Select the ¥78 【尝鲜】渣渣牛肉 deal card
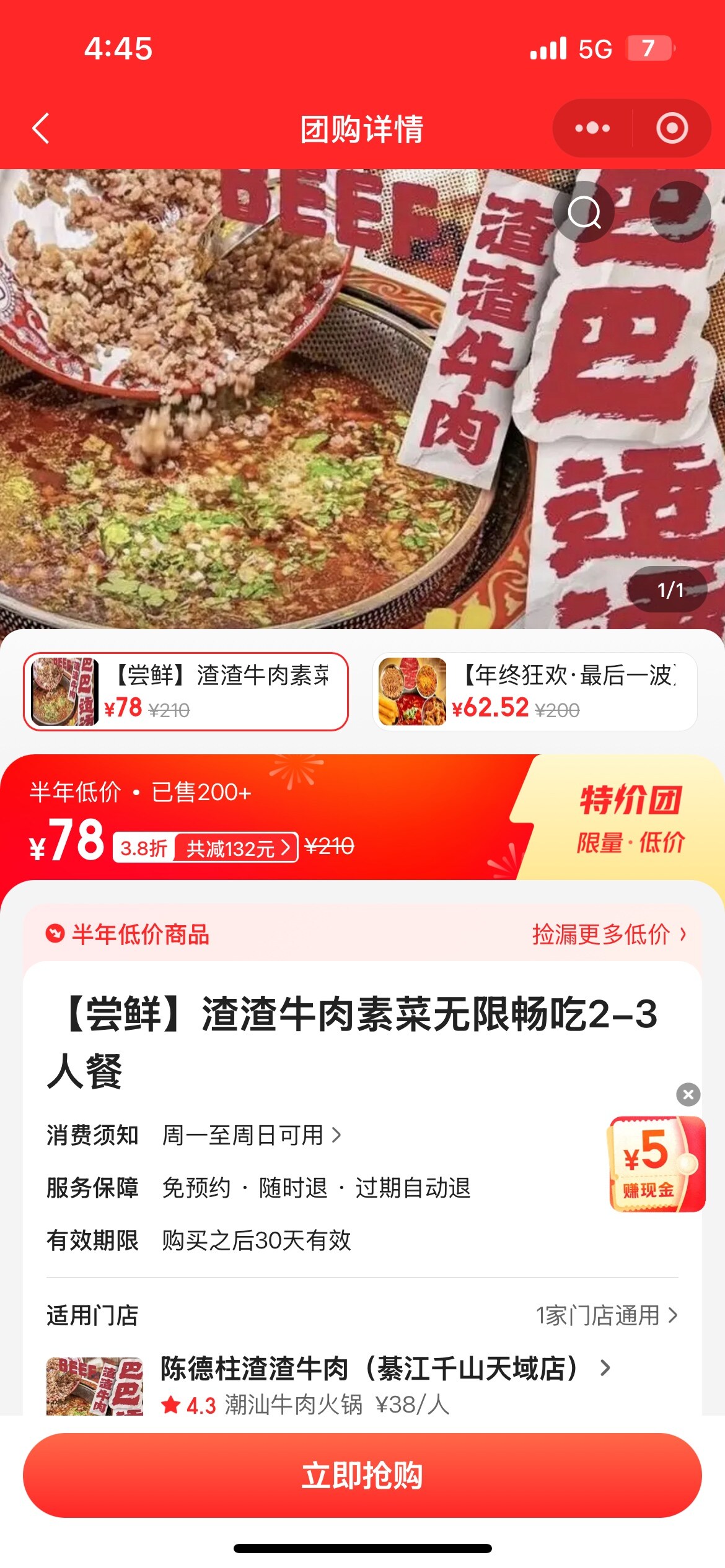This screenshot has width=725, height=1568. pos(186,691)
